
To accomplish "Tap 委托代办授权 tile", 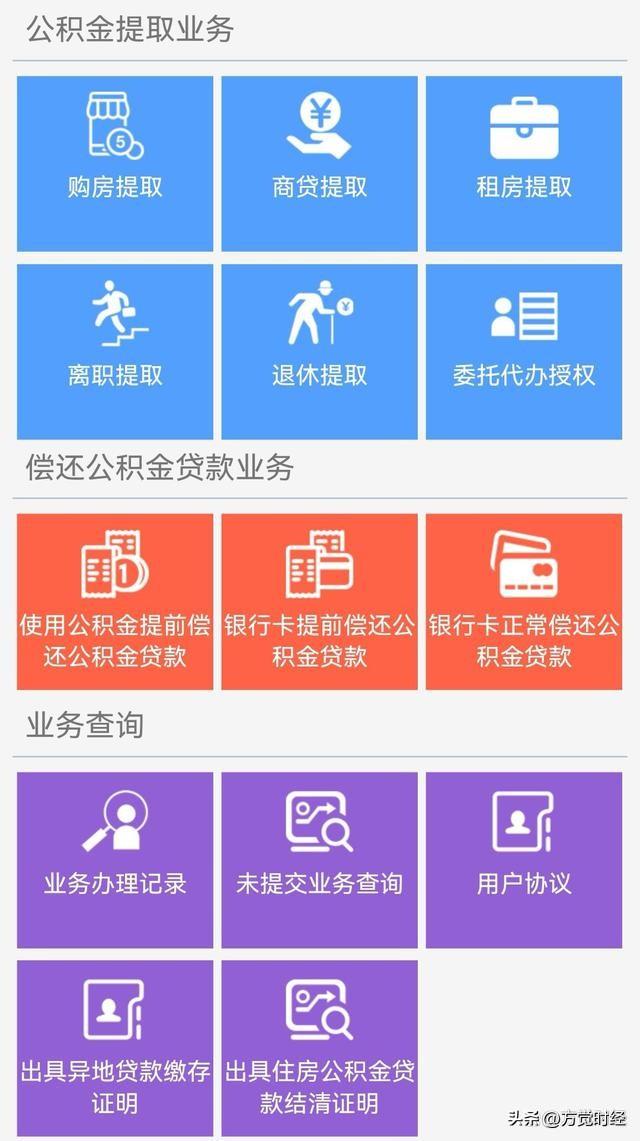I will click(x=524, y=352).
